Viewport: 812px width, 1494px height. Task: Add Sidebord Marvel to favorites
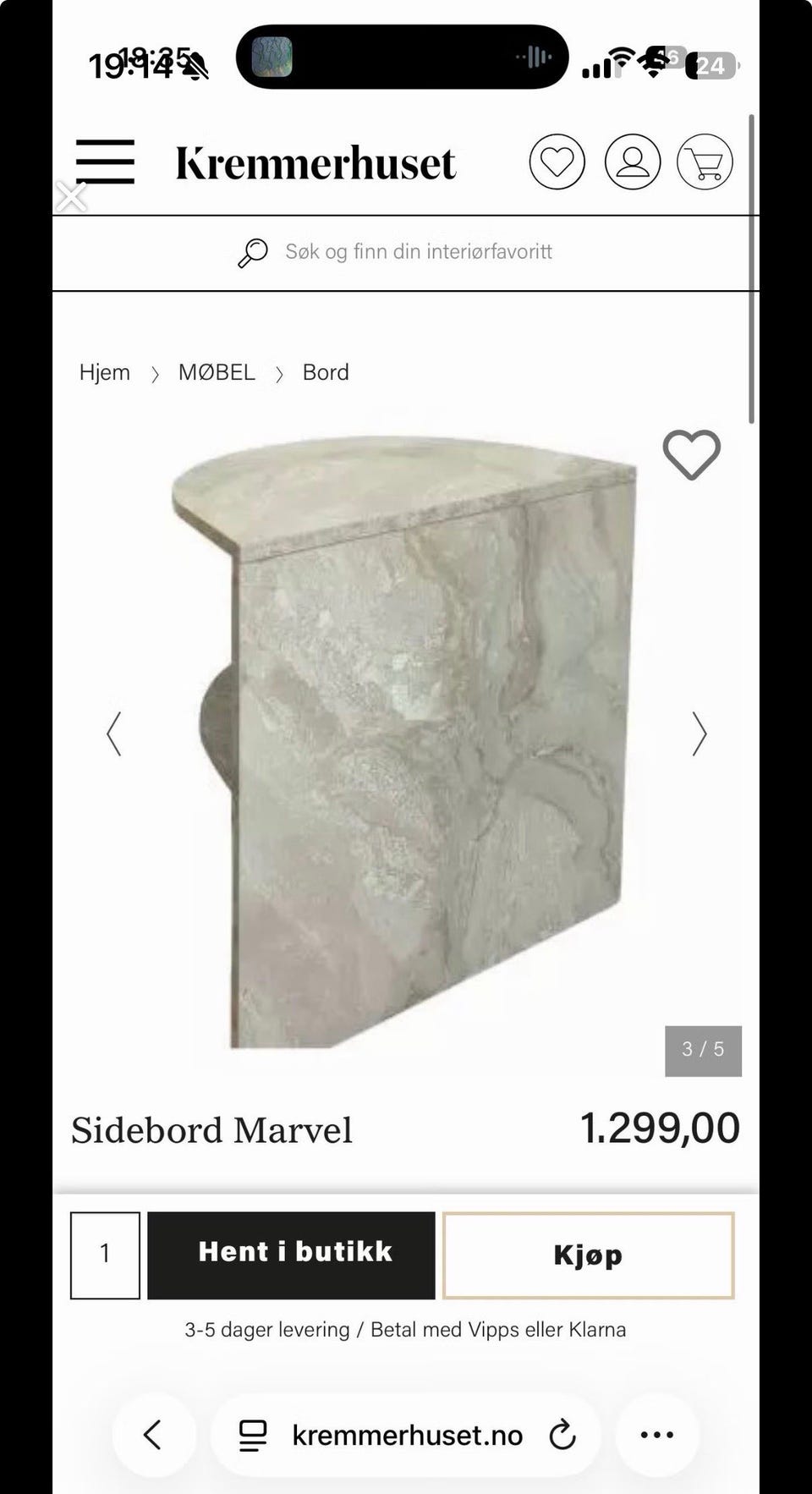[x=691, y=454]
